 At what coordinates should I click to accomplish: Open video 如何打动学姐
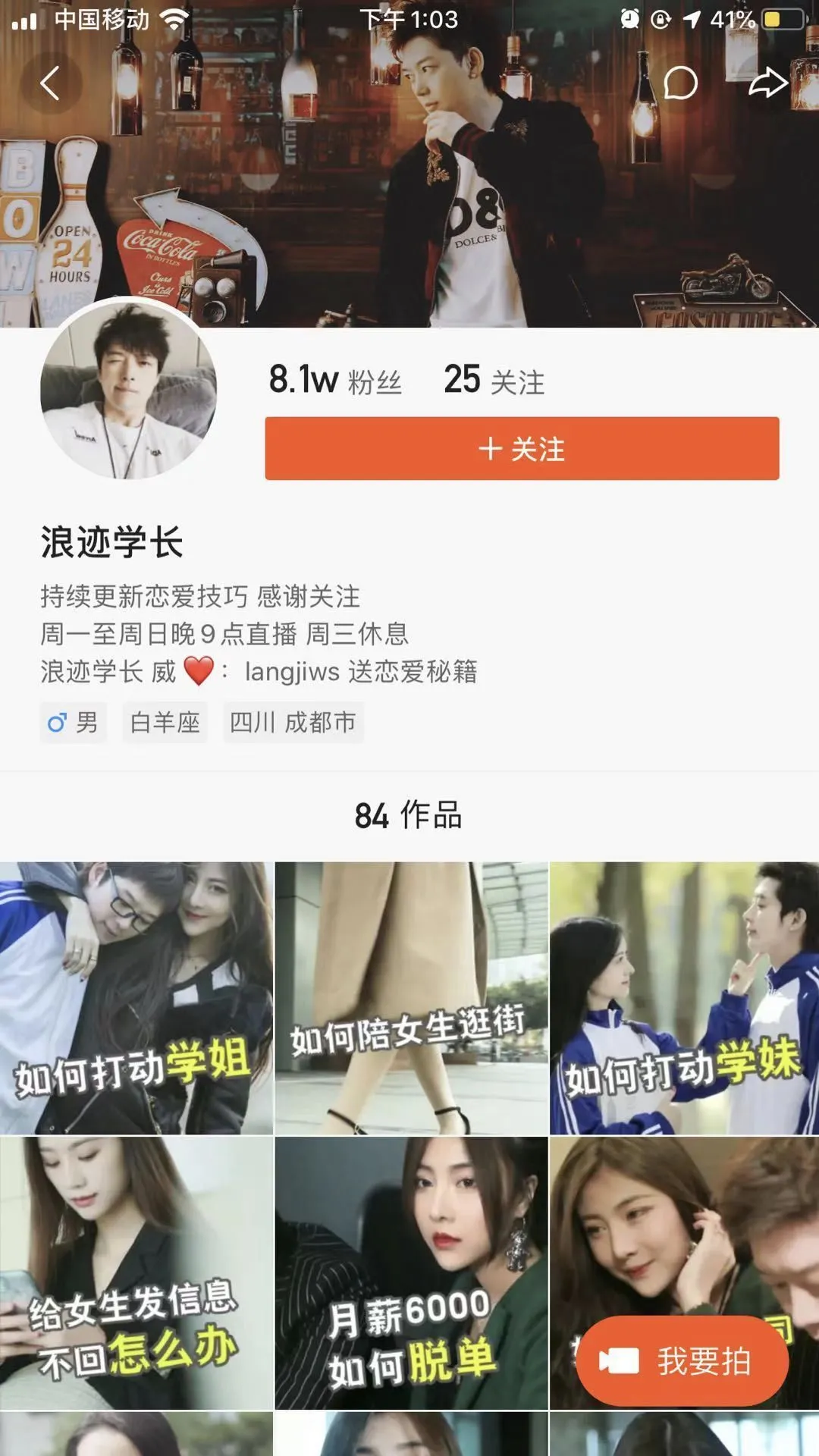(x=136, y=997)
